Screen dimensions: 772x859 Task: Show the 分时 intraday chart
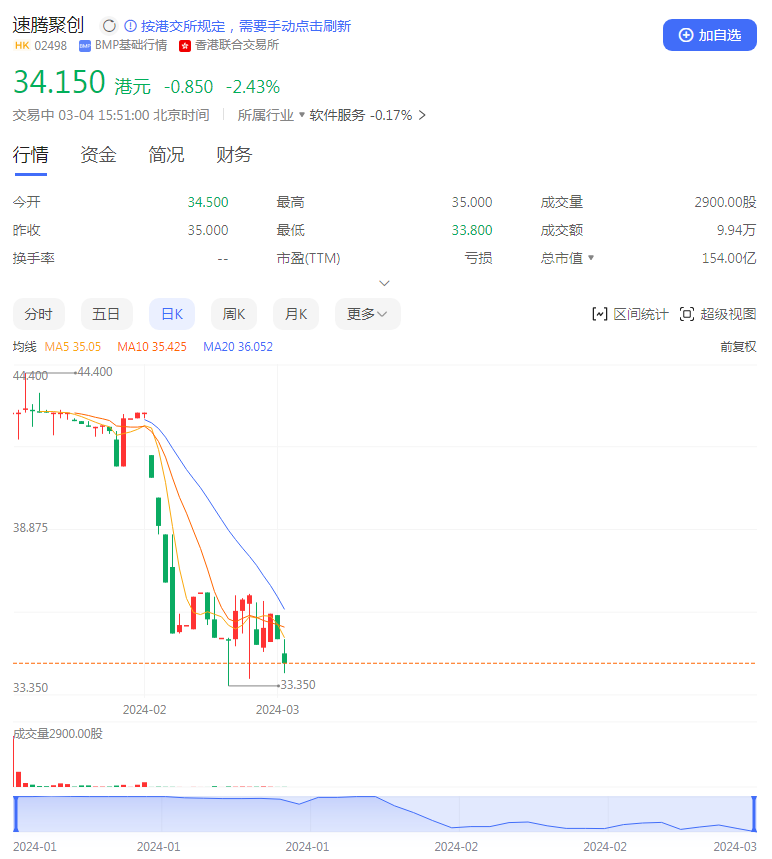tap(38, 314)
